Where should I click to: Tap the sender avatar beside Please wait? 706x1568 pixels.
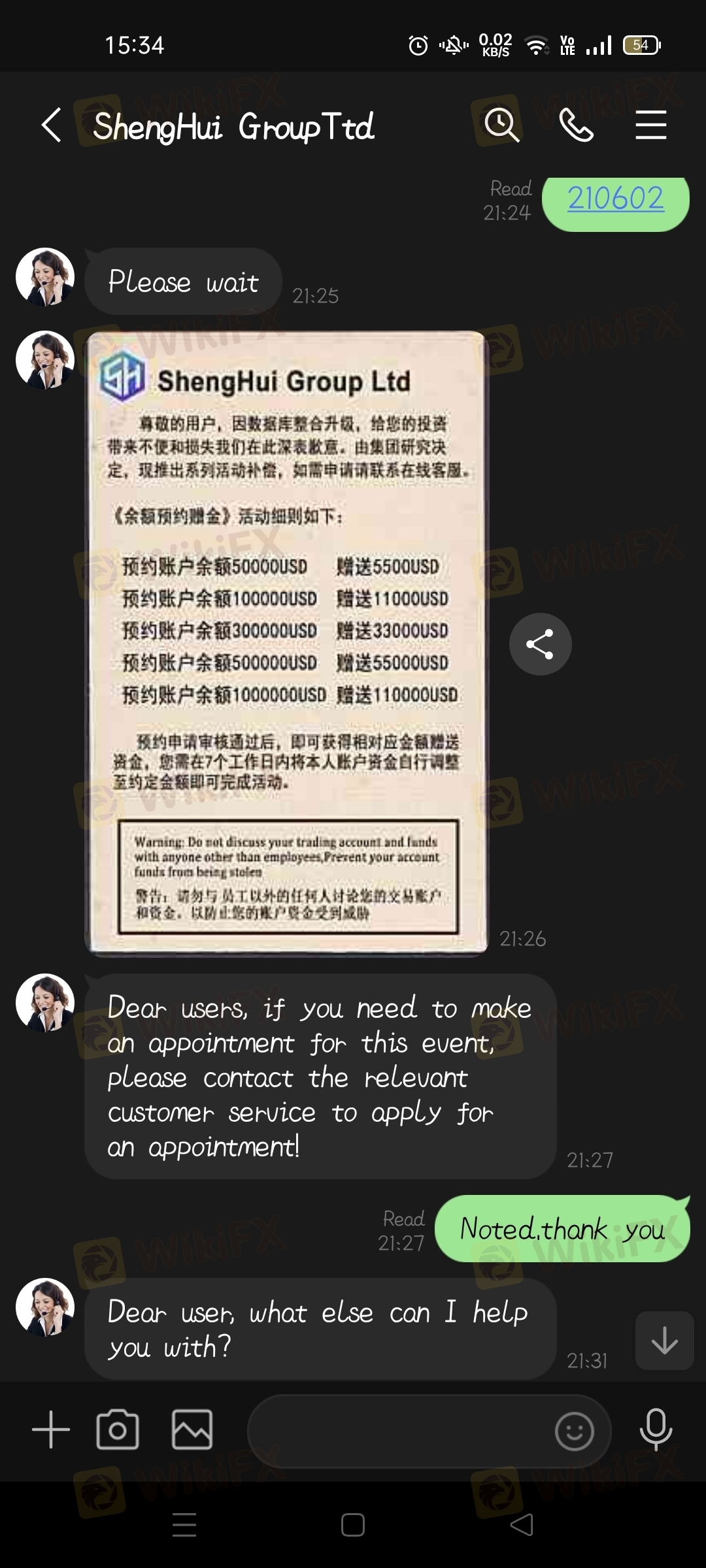45,277
